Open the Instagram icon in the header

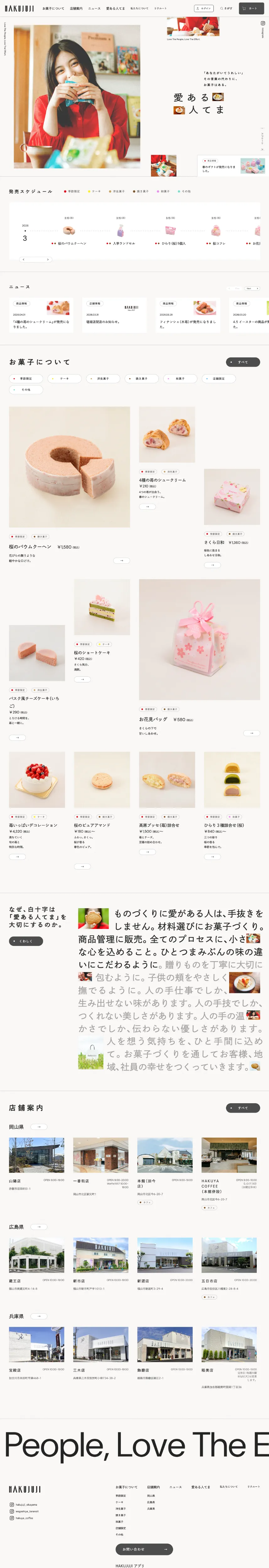click(263, 23)
